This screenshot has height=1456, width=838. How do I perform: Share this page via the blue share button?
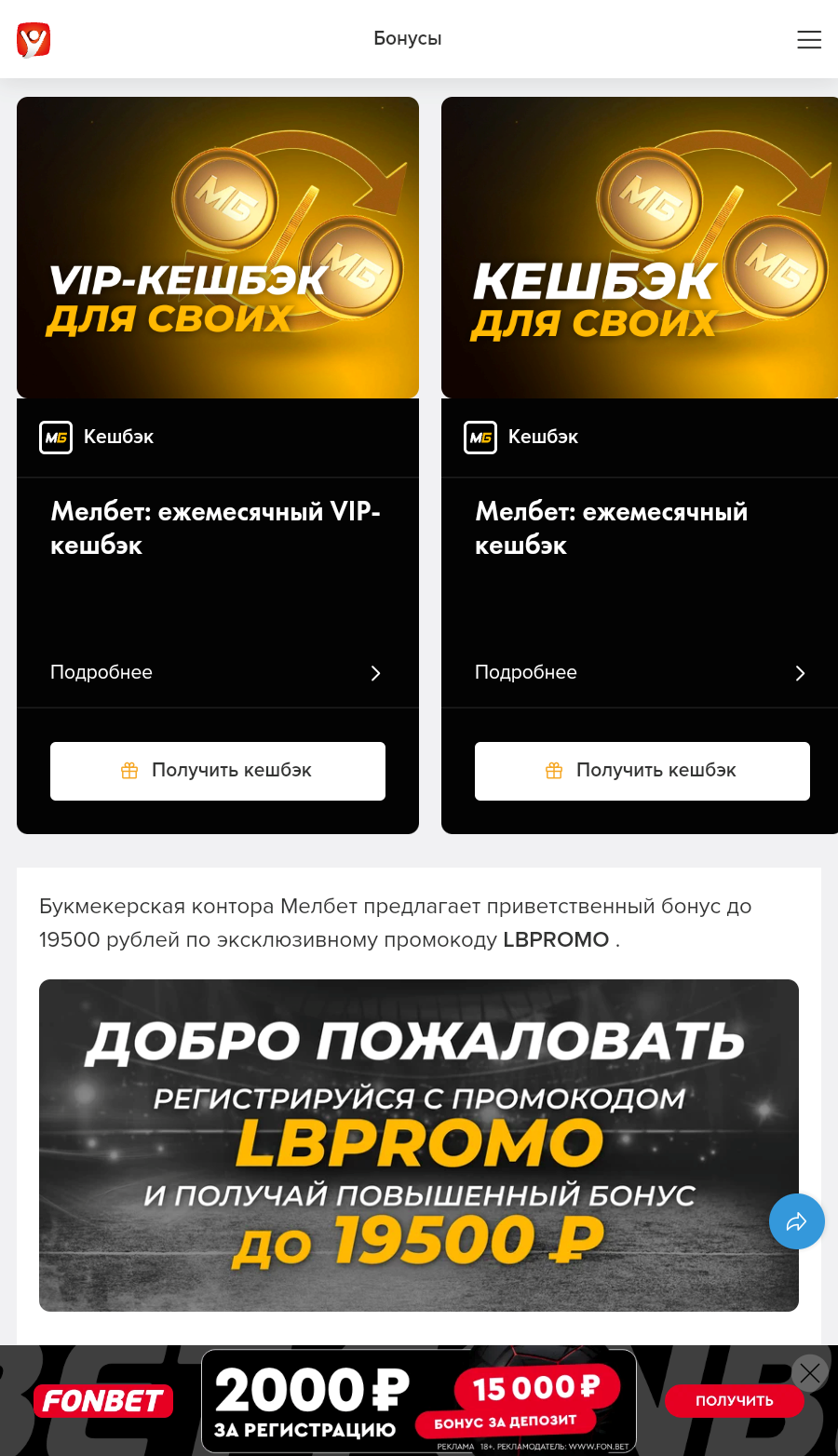point(796,1221)
